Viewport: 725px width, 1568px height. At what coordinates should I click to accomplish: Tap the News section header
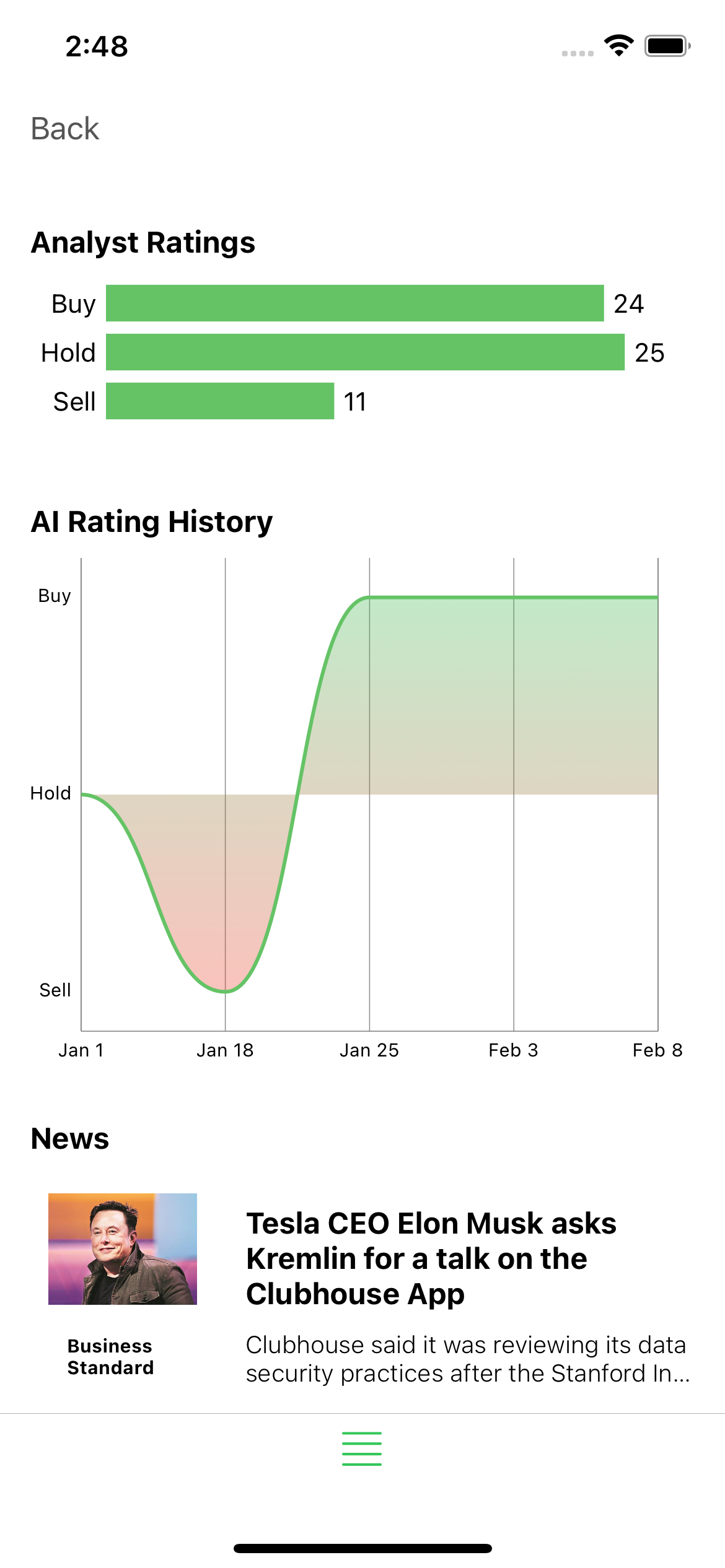[71, 1136]
